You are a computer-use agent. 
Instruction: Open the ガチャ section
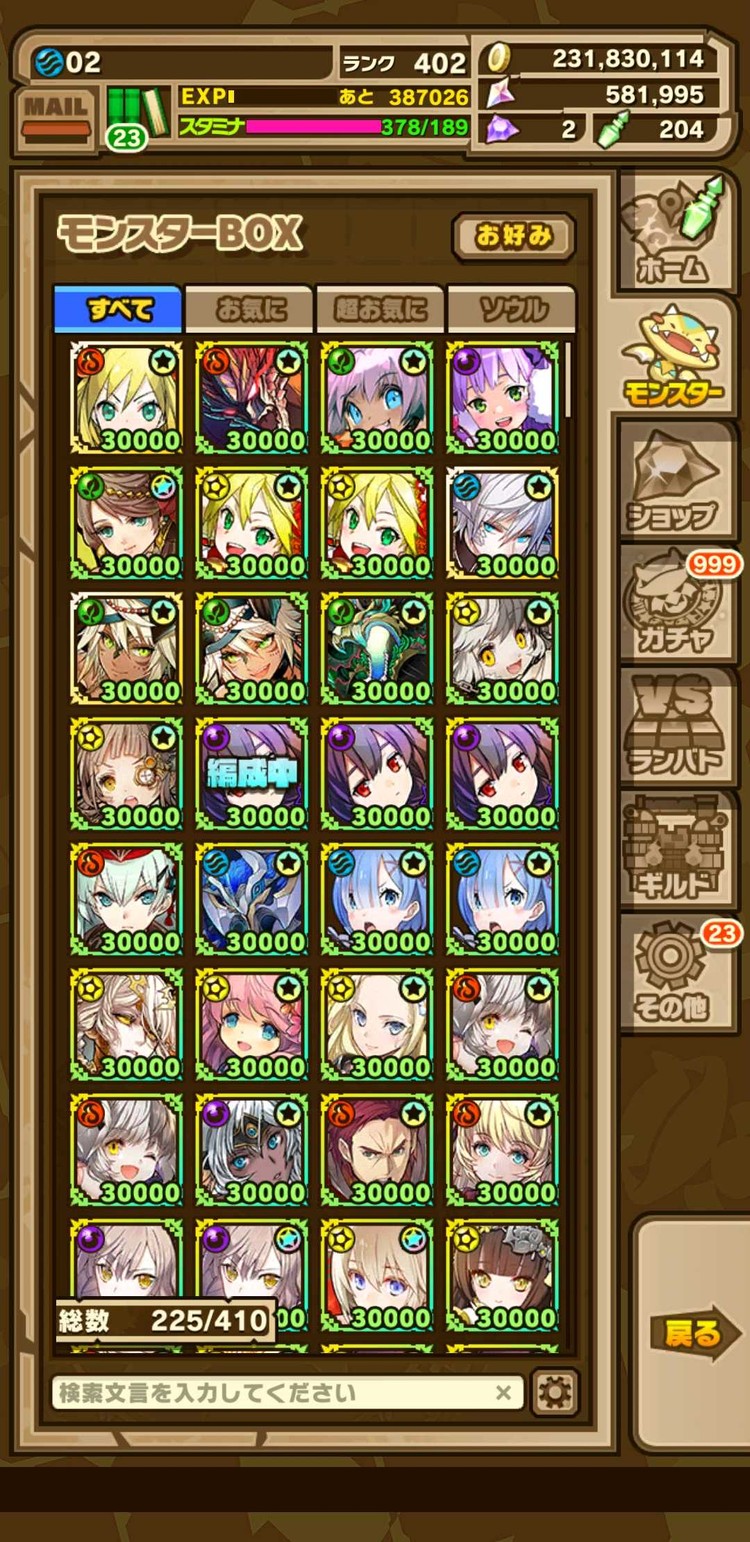[676, 605]
